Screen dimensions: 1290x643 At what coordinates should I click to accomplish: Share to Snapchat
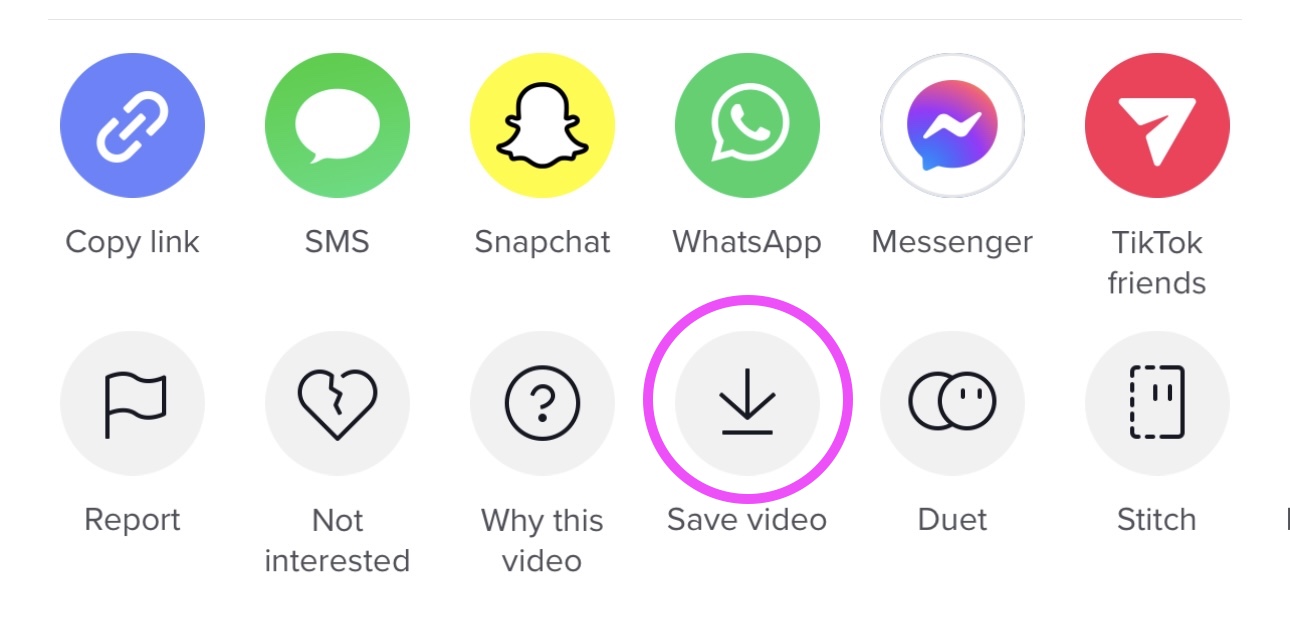point(542,127)
